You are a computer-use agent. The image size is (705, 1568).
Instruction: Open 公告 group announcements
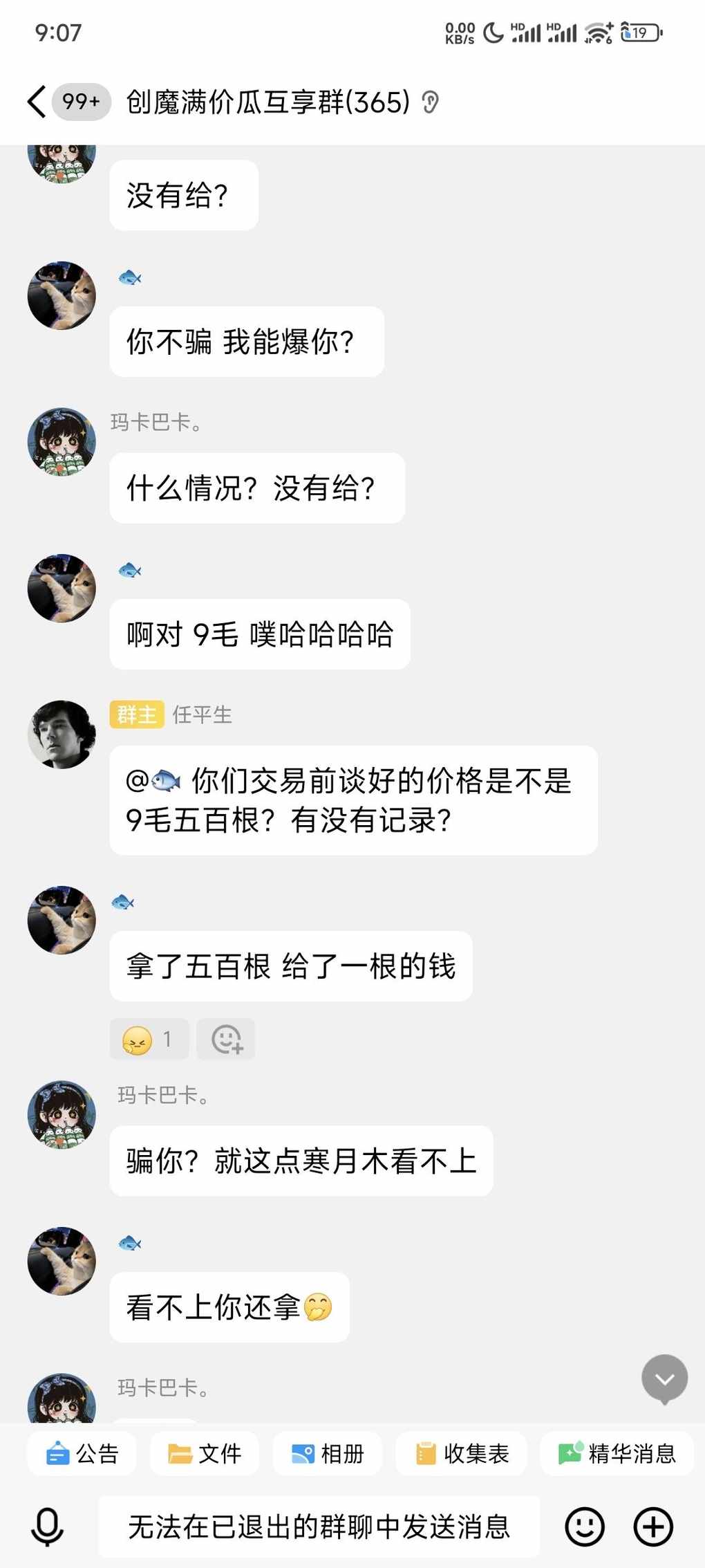point(82,1453)
